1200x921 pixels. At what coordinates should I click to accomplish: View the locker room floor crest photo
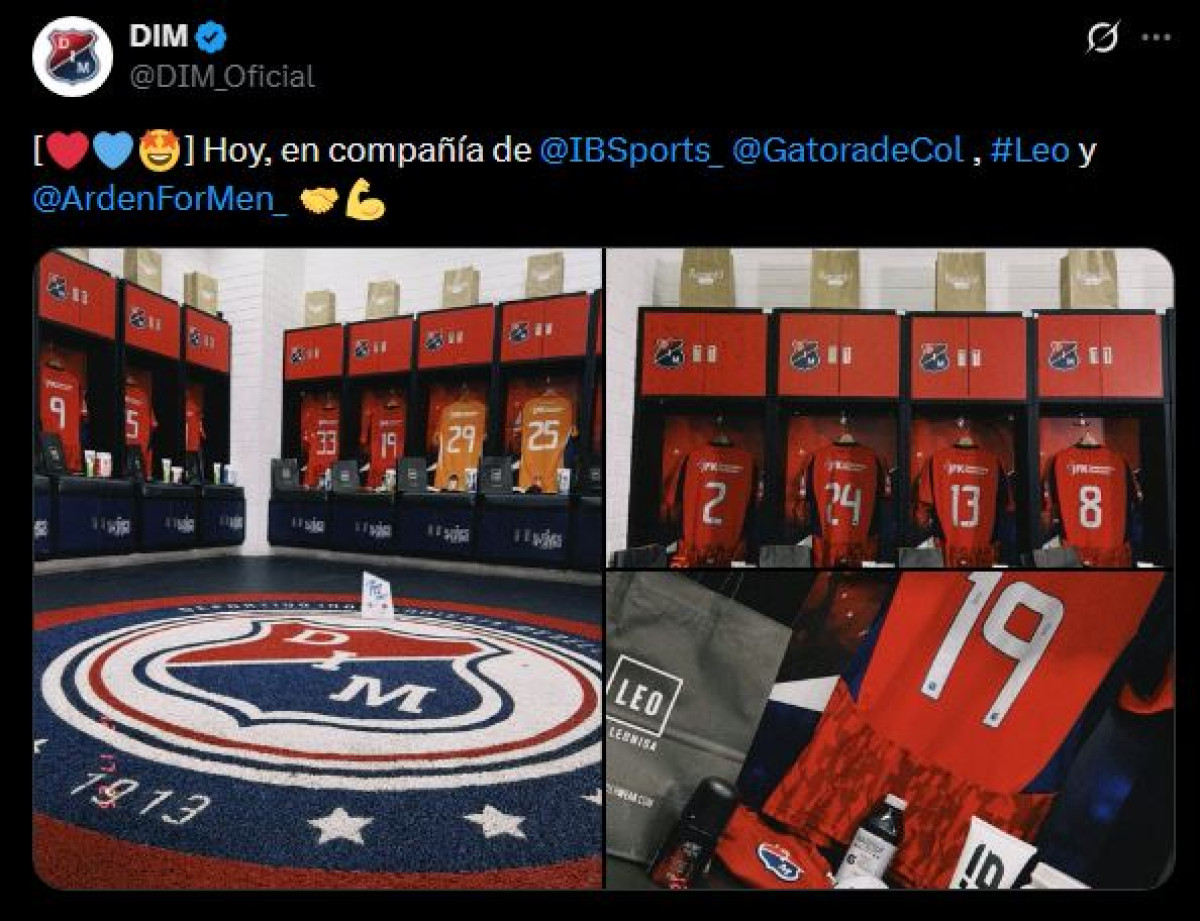click(x=318, y=568)
